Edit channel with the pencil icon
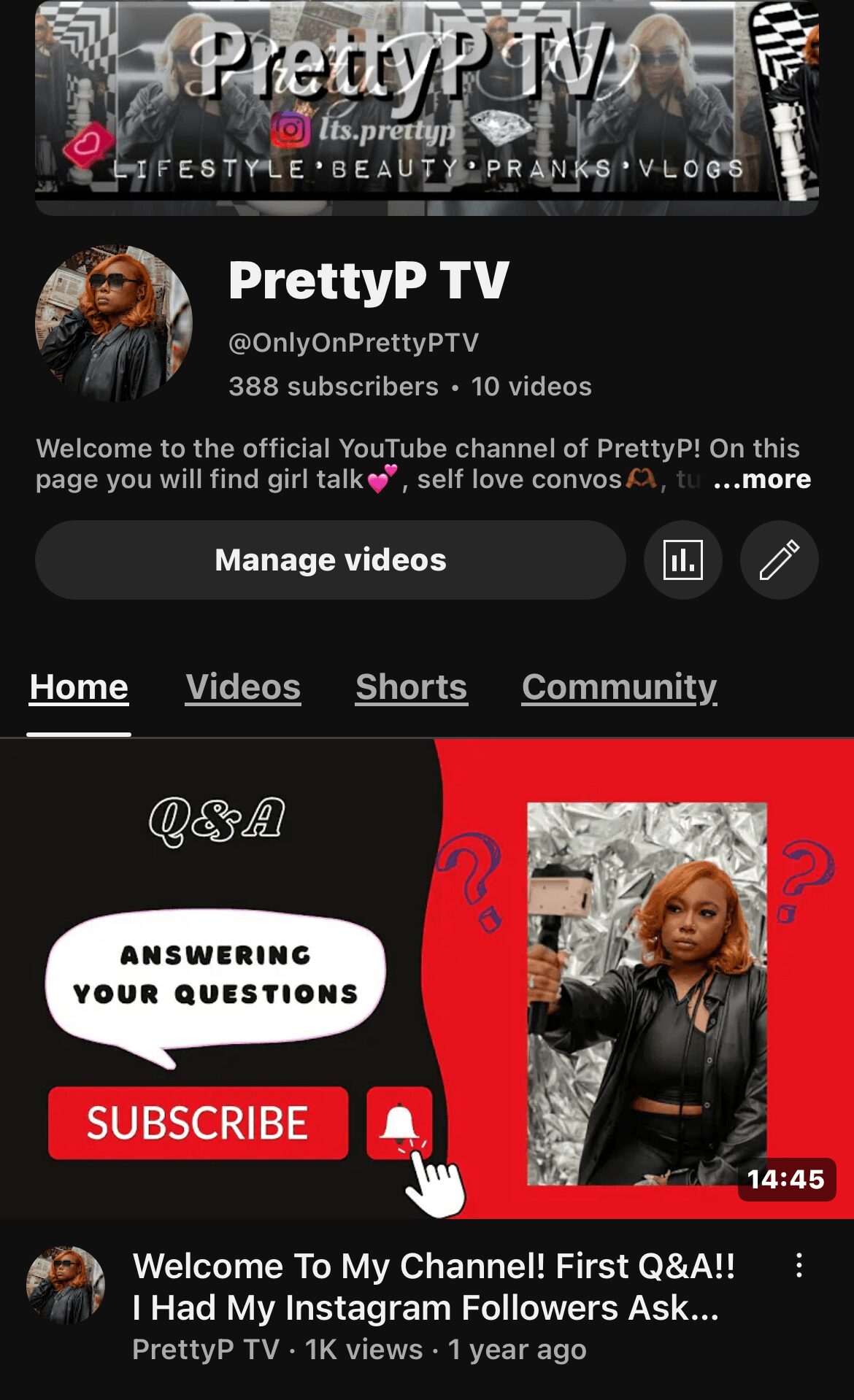 coord(779,560)
